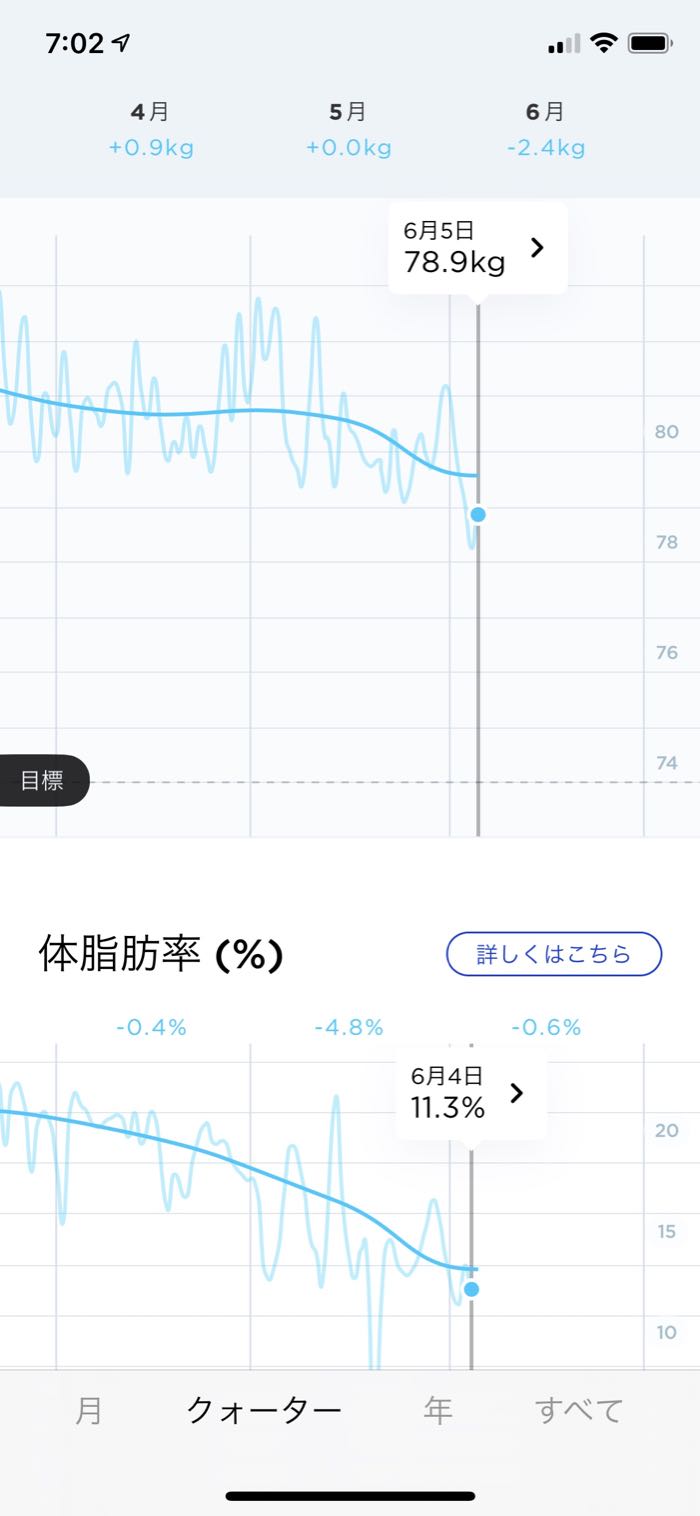The height and width of the screenshot is (1516, 700).
Task: Tap the 詳しくはこちら button
Action: pos(554,954)
